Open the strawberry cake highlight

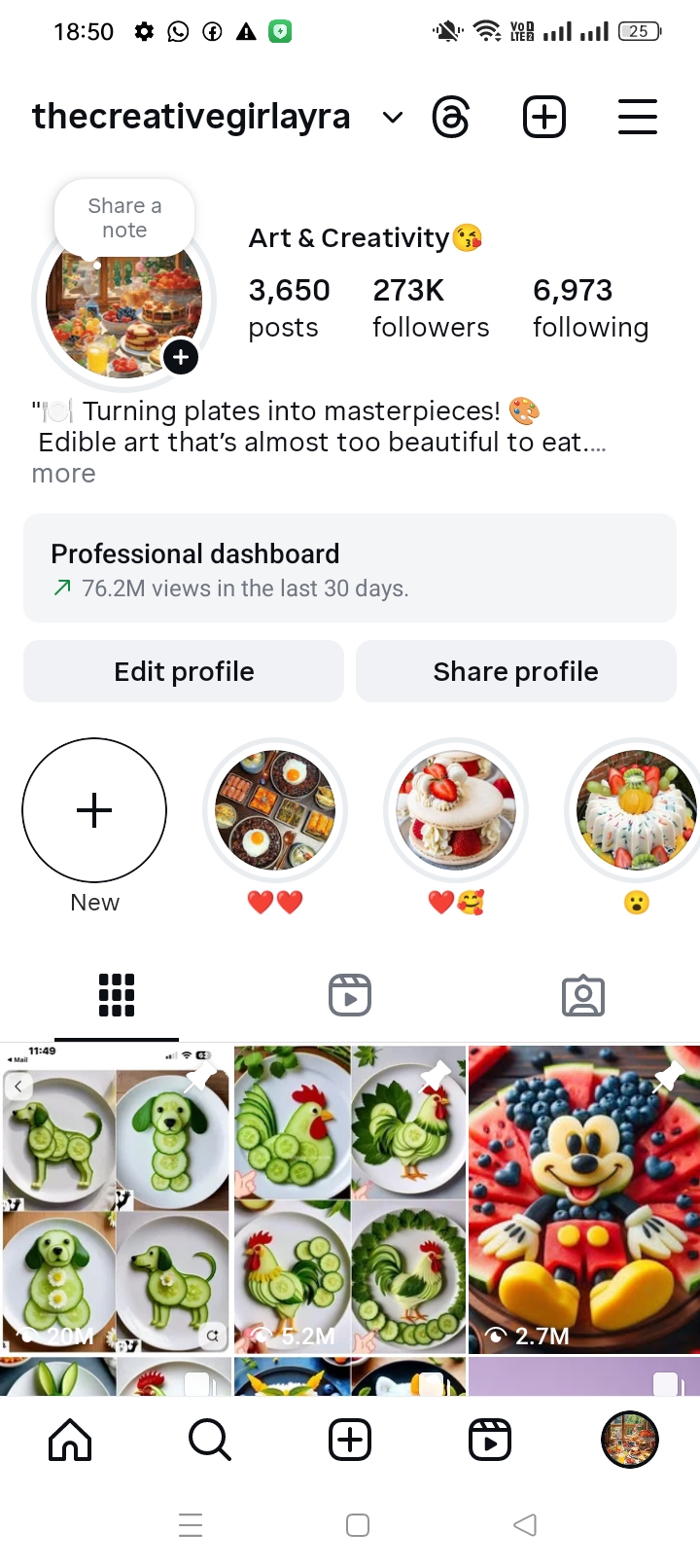[456, 810]
